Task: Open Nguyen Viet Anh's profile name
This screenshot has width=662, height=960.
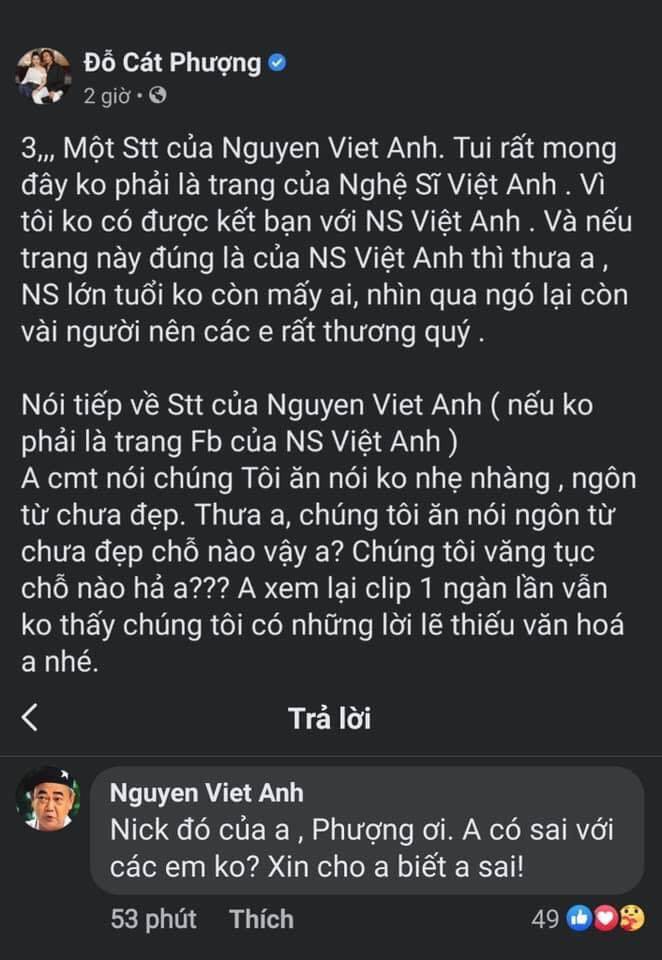Action: click(x=204, y=793)
